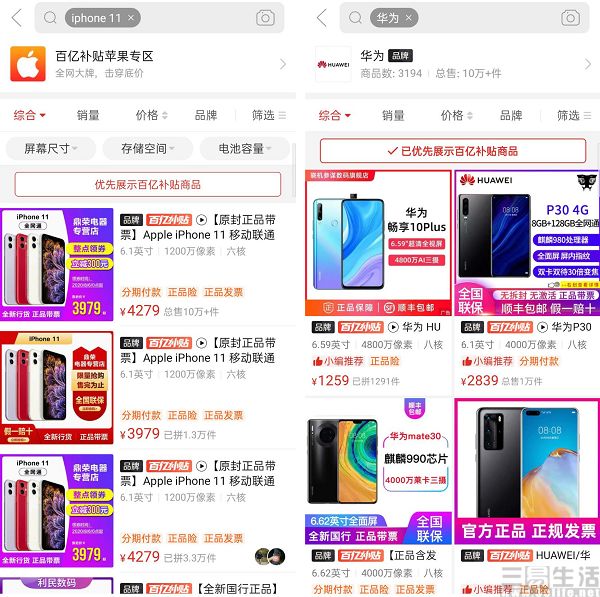Viewport: 600px width, 597px height.
Task: Remove the iphone 11 search chip
Action: tap(132, 18)
